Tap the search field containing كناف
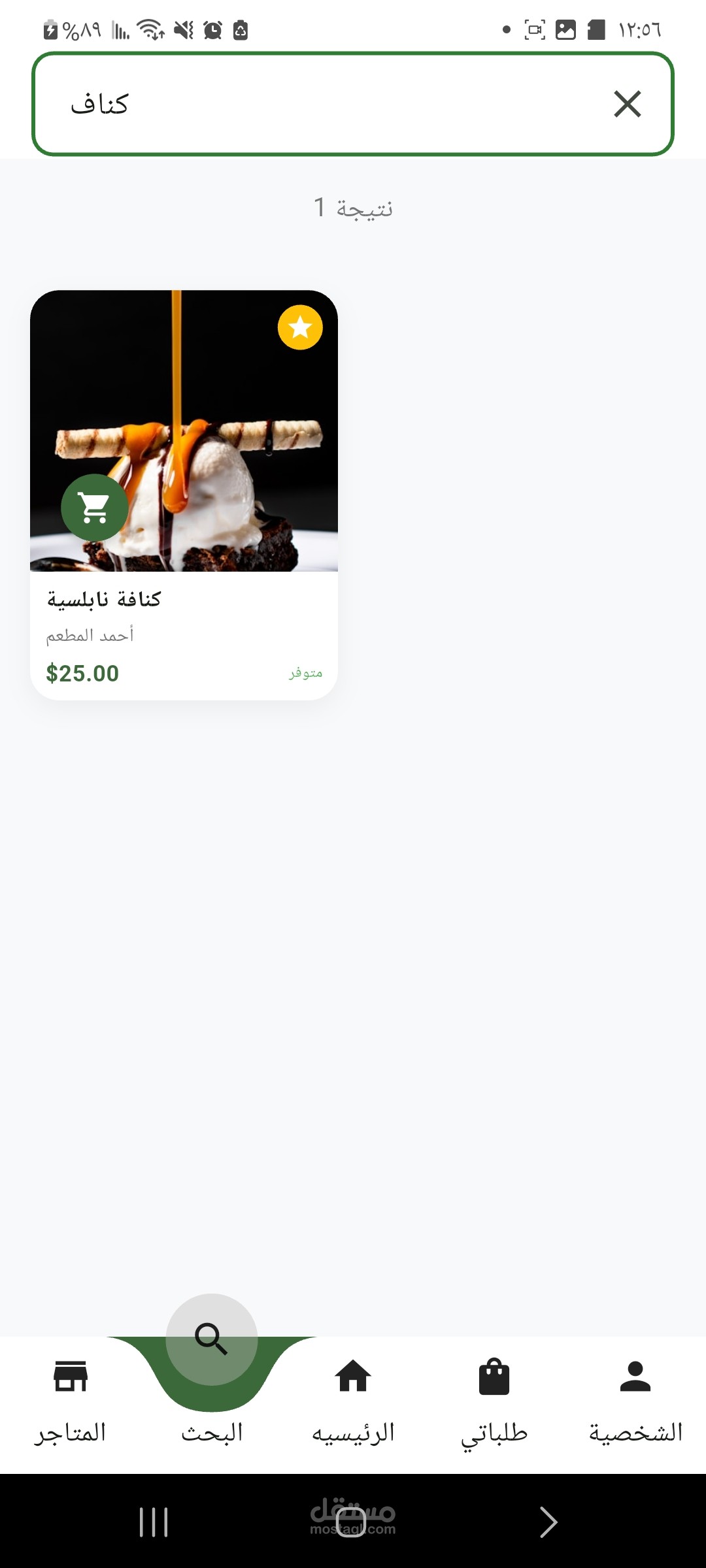 tap(353, 104)
